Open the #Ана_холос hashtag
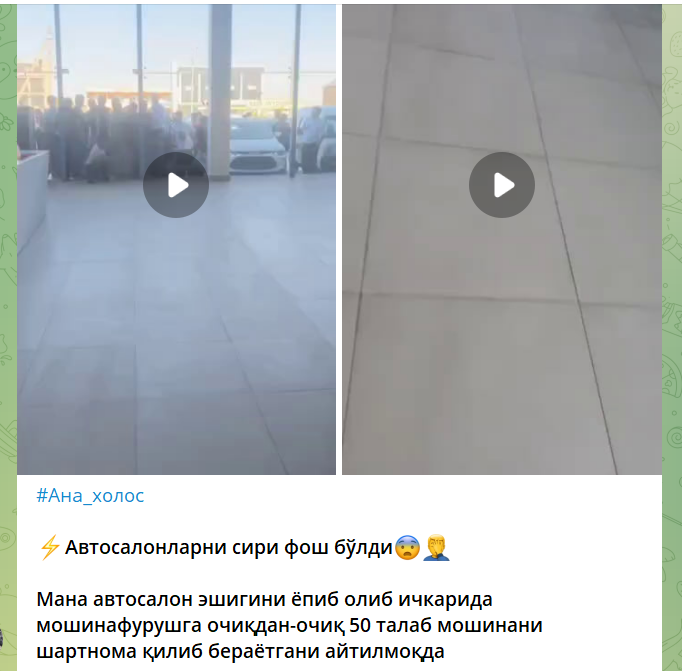The height and width of the screenshot is (671, 682). click(90, 495)
